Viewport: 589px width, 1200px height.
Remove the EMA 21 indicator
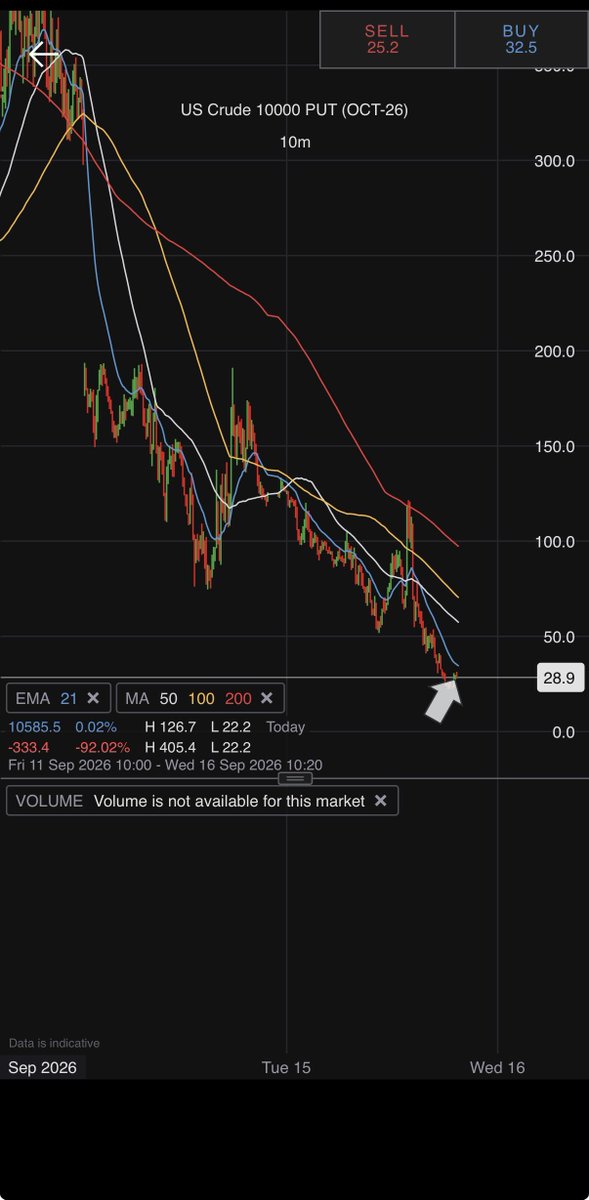pyautogui.click(x=93, y=698)
